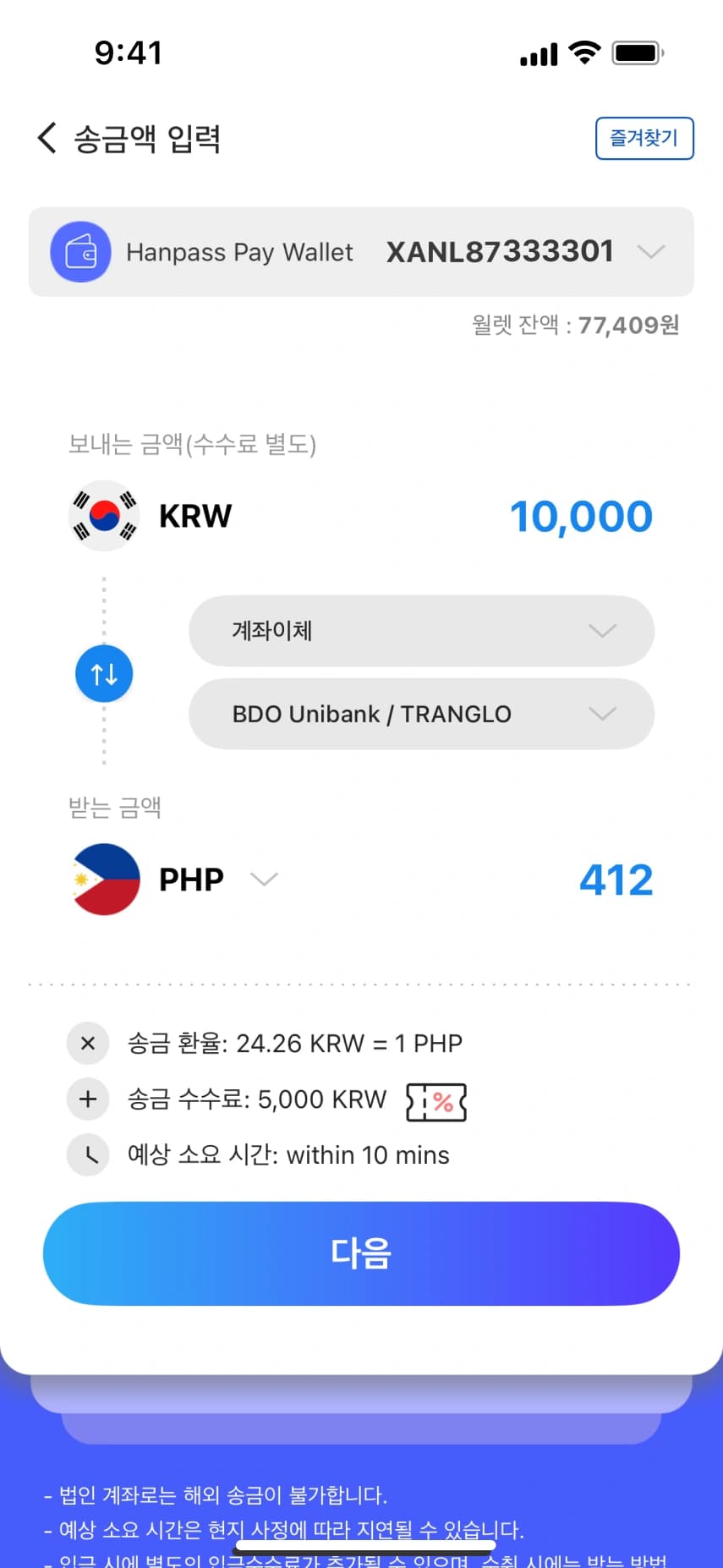This screenshot has height=1568, width=723.
Task: Open 즐겨찾기 favorites
Action: tap(644, 139)
